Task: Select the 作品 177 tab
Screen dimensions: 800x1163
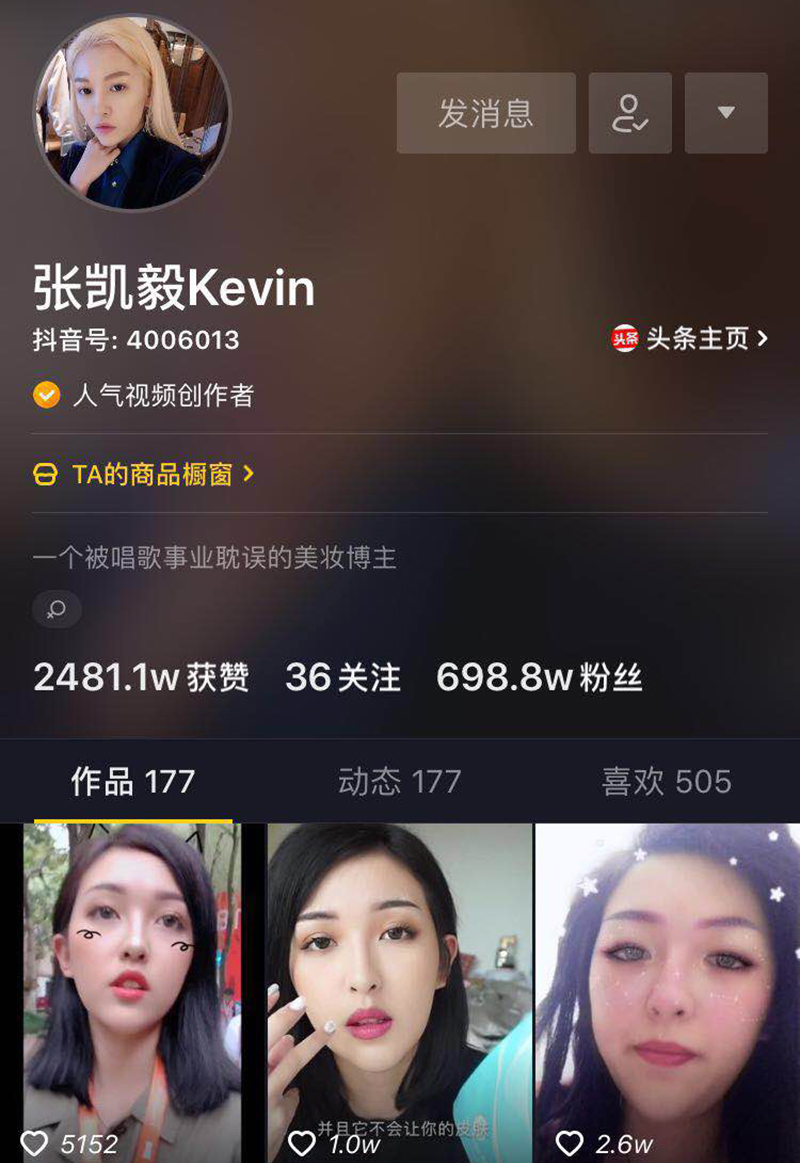Action: [x=133, y=781]
